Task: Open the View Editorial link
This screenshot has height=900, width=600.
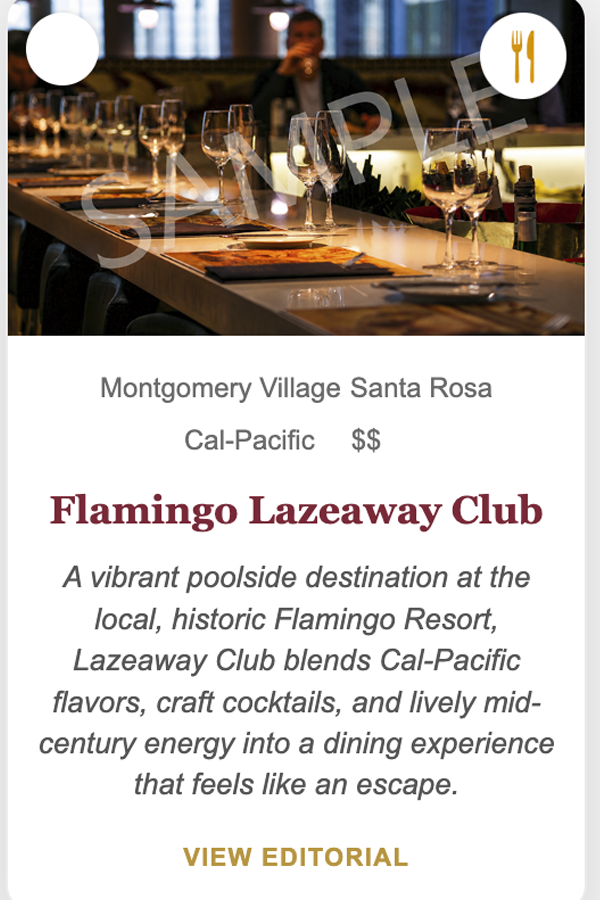Action: 296,857
